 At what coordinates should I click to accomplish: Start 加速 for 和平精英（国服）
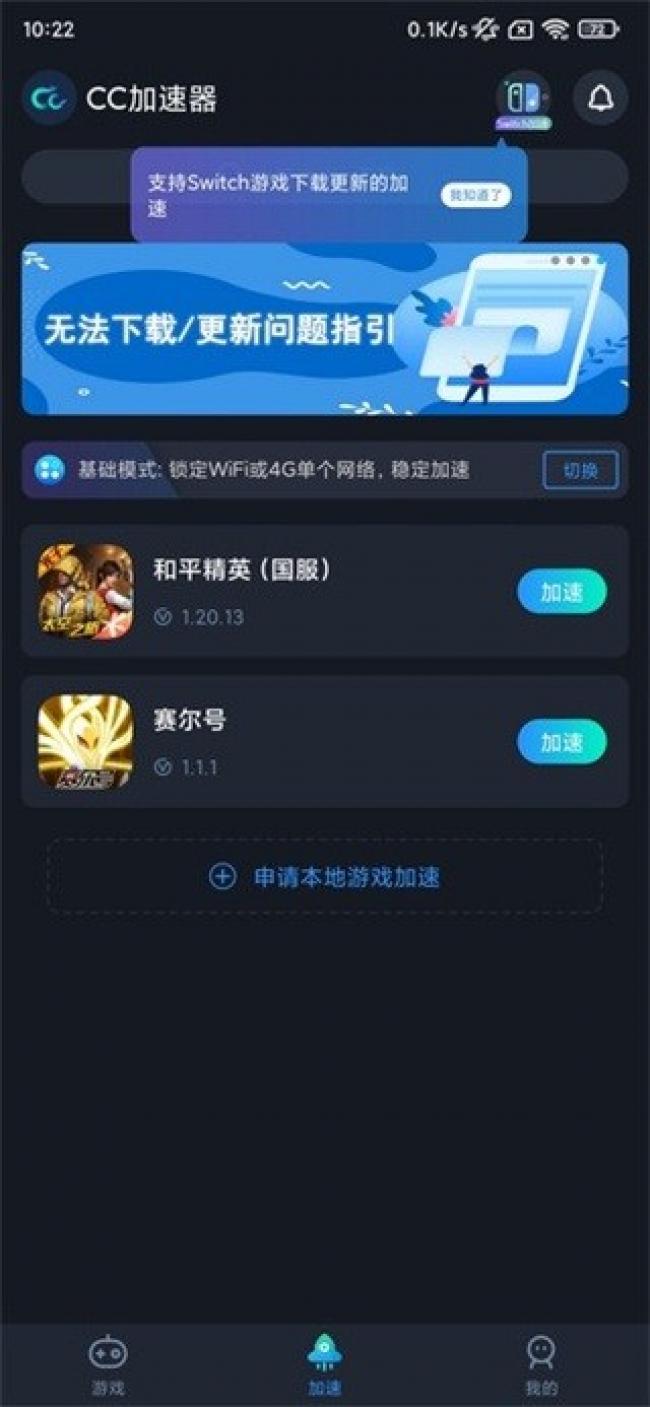561,591
